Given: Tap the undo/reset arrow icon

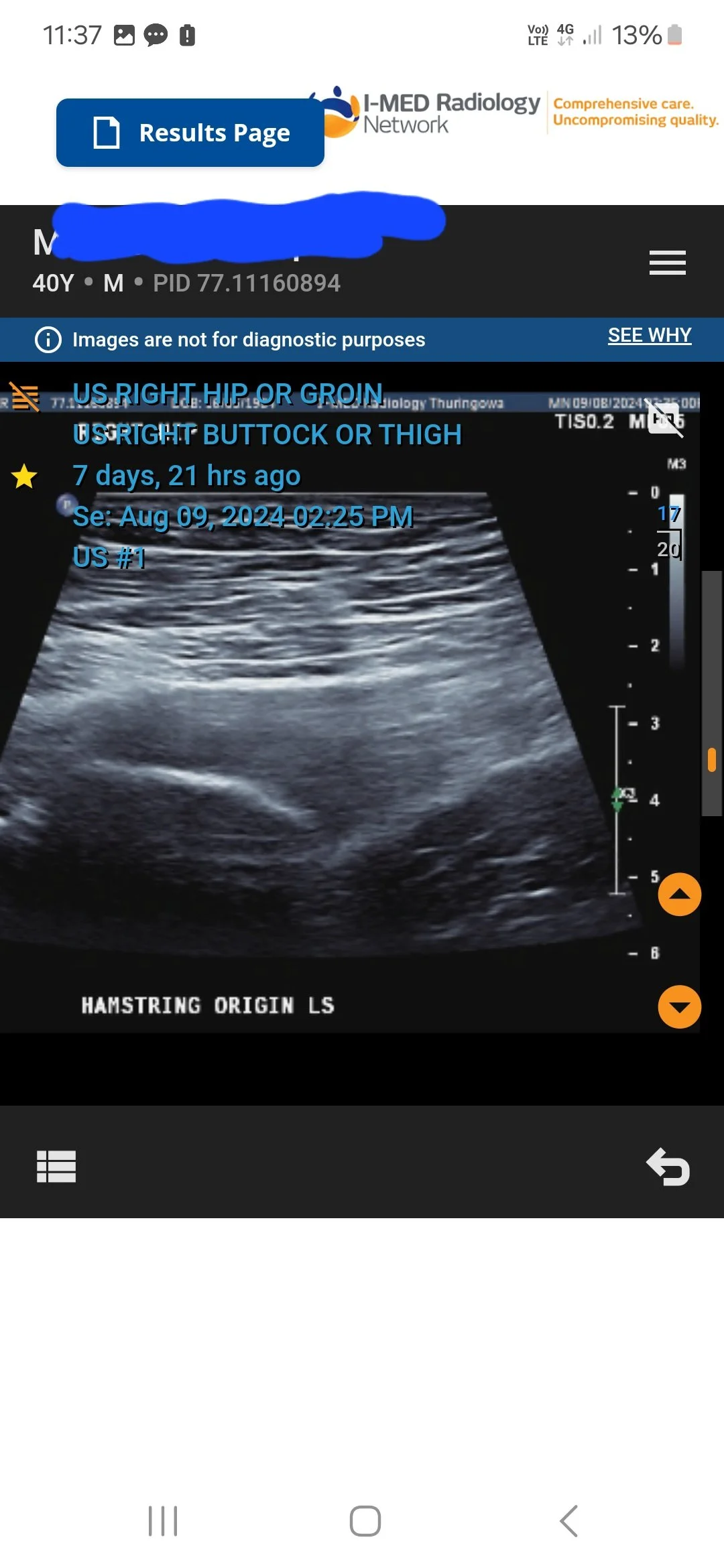Looking at the screenshot, I should [668, 1167].
